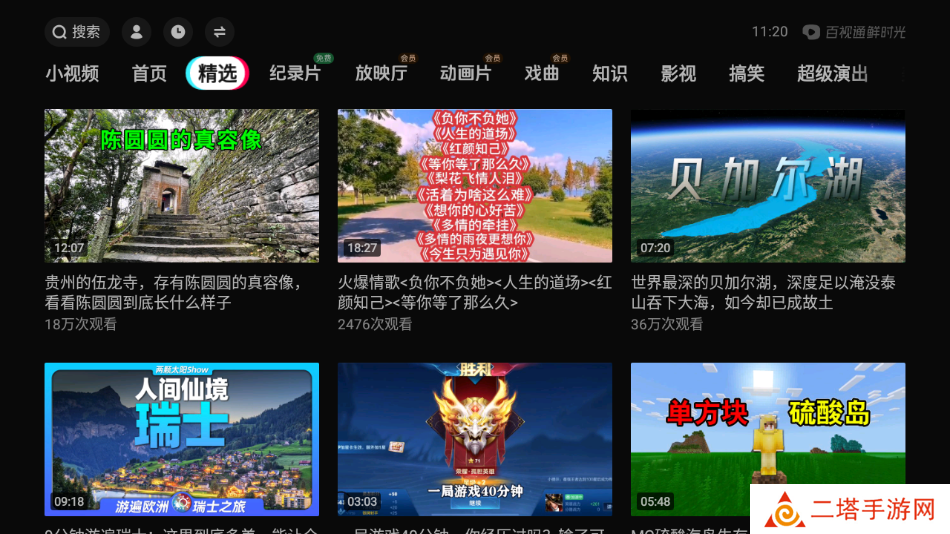The width and height of the screenshot is (950, 534).
Task: Select the 精选 tab
Action: (217, 73)
